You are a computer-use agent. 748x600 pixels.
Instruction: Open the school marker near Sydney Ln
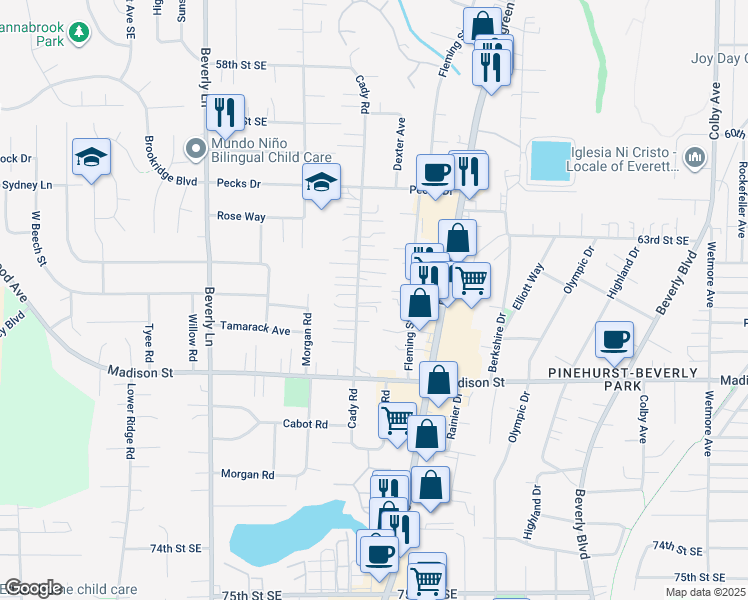click(x=92, y=157)
